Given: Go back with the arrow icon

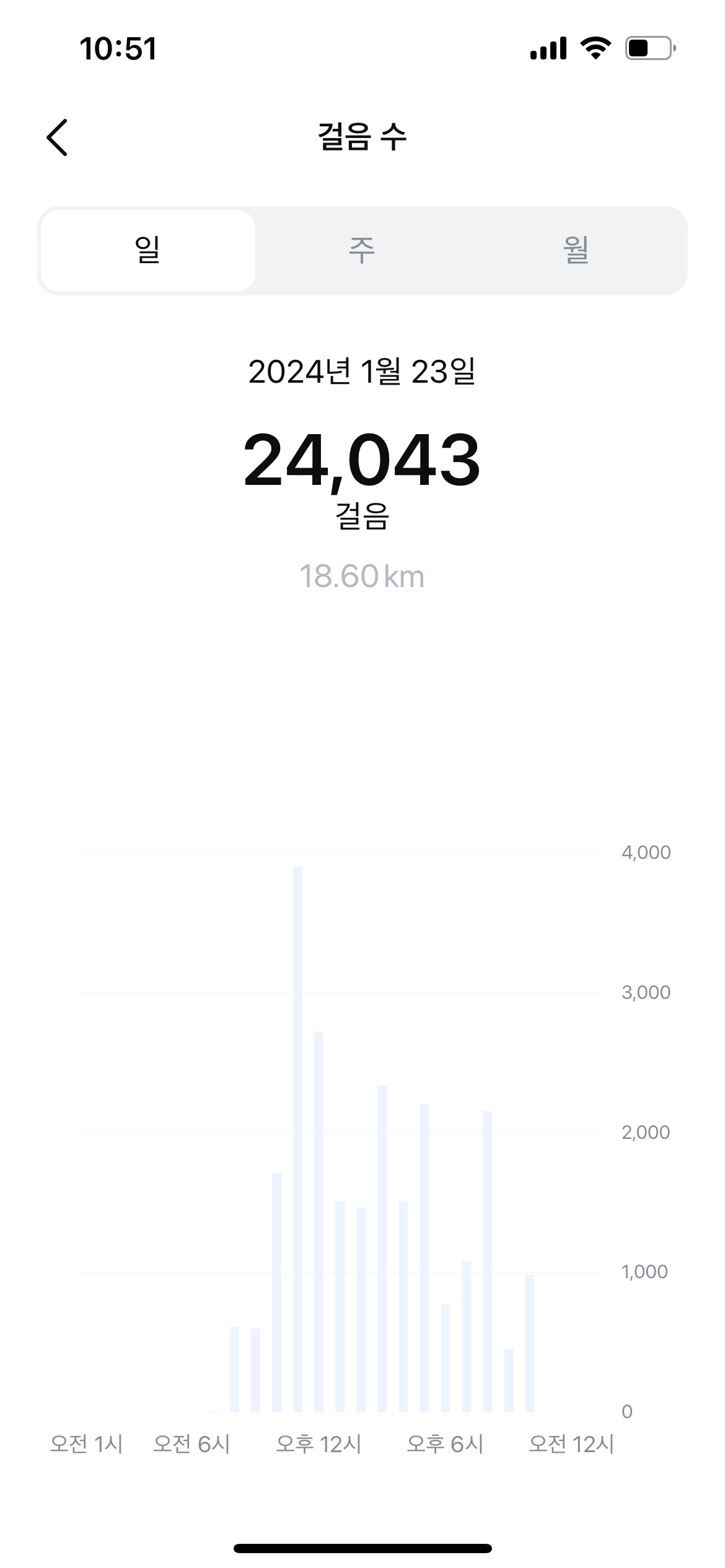Looking at the screenshot, I should point(57,137).
